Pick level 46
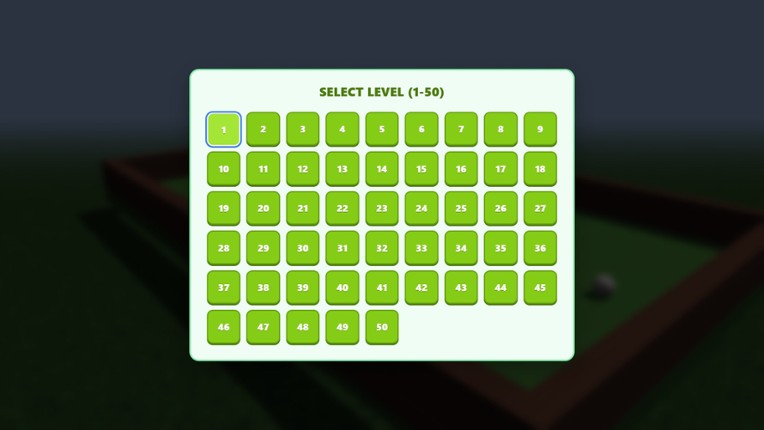 click(223, 327)
